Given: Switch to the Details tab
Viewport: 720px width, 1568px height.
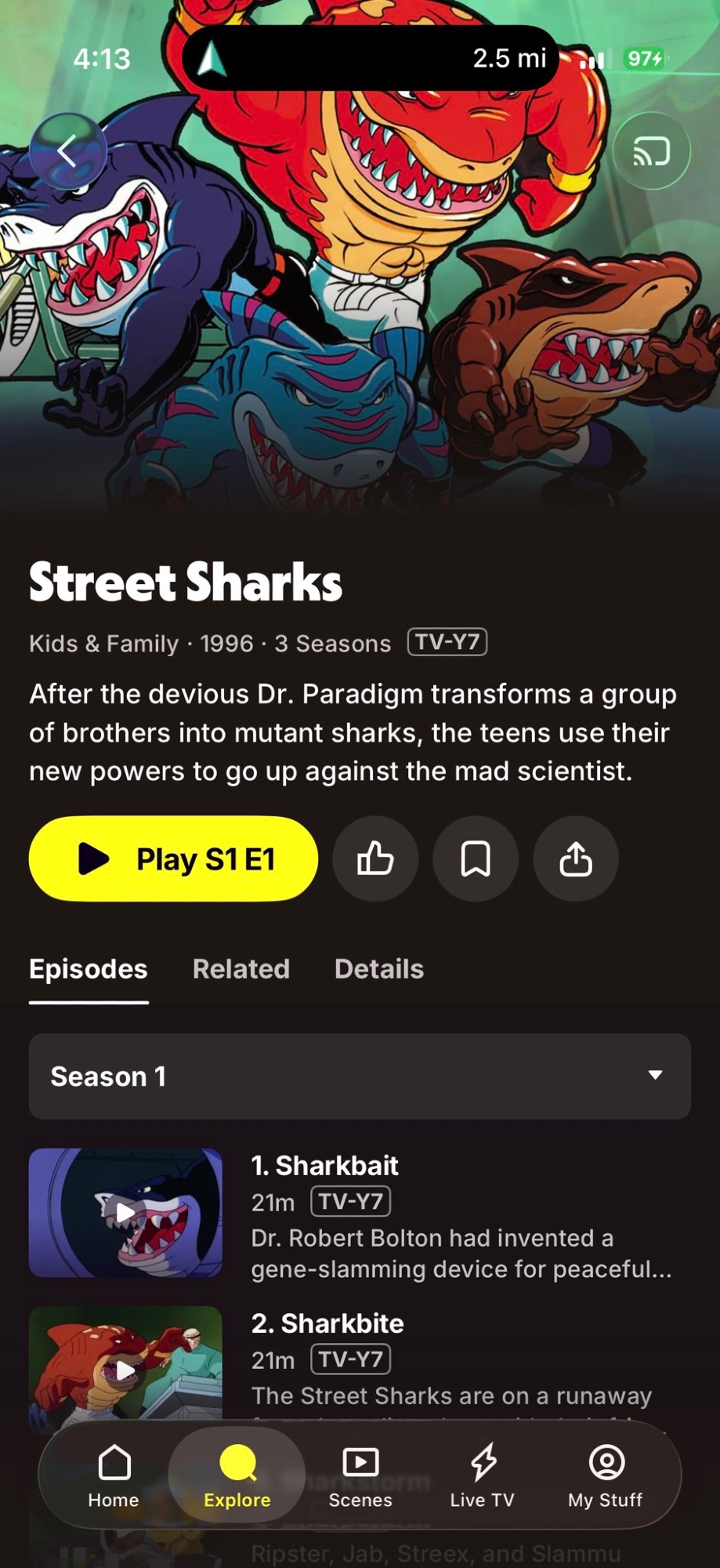Looking at the screenshot, I should (x=379, y=969).
